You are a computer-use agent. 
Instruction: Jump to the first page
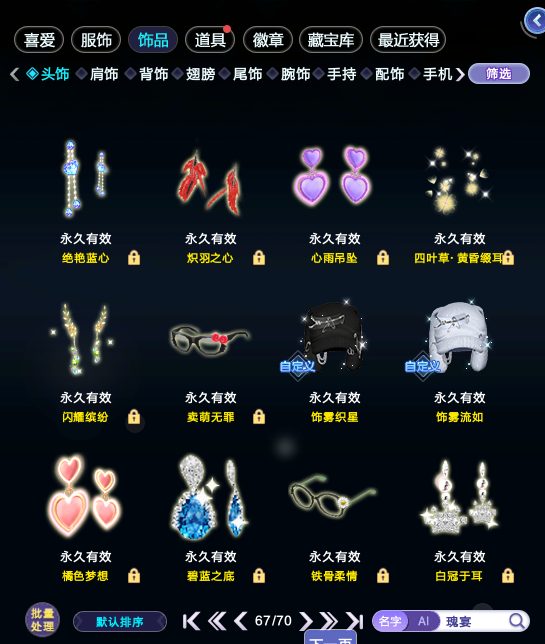(x=191, y=621)
